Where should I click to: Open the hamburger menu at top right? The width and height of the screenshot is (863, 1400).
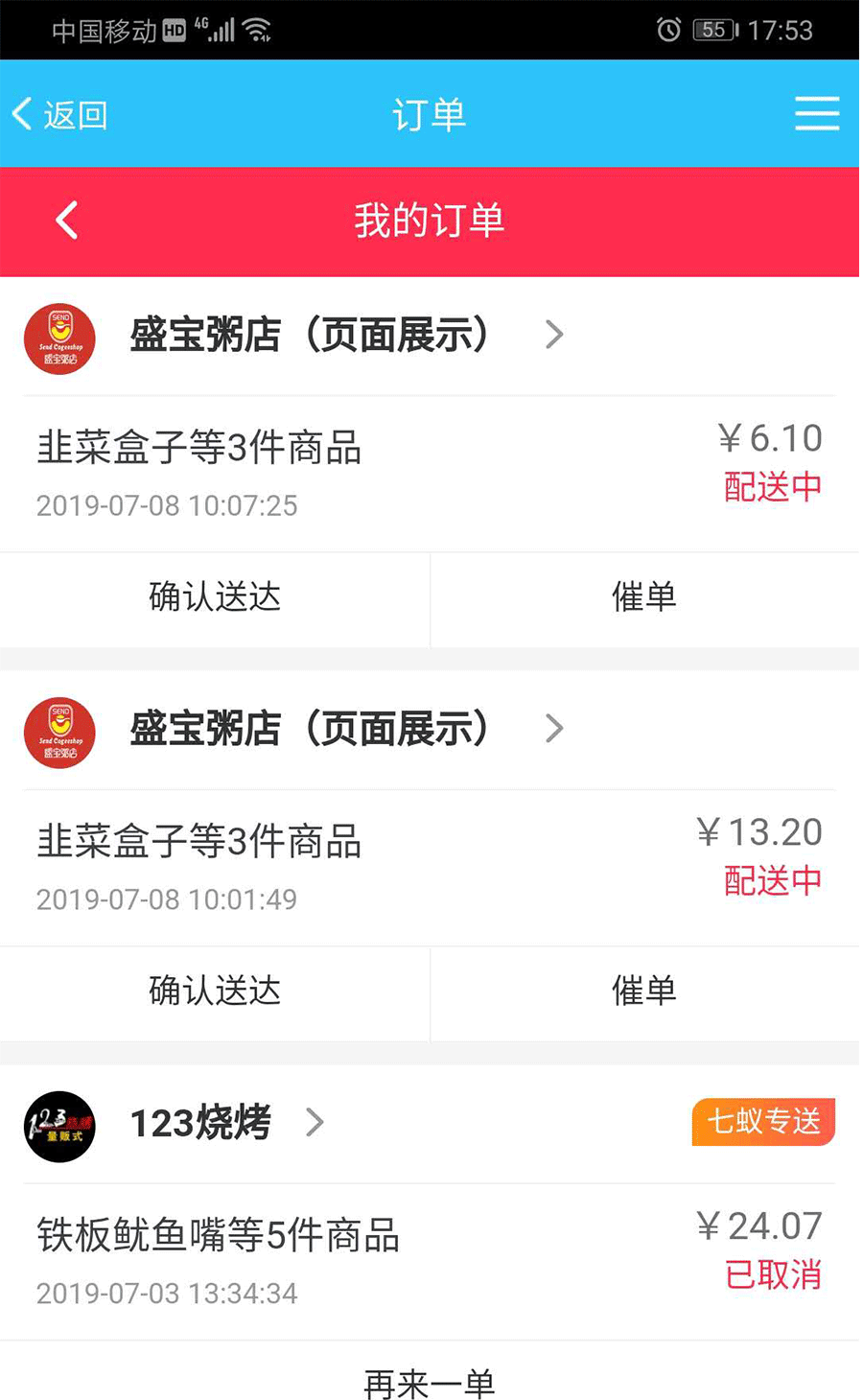tap(817, 114)
